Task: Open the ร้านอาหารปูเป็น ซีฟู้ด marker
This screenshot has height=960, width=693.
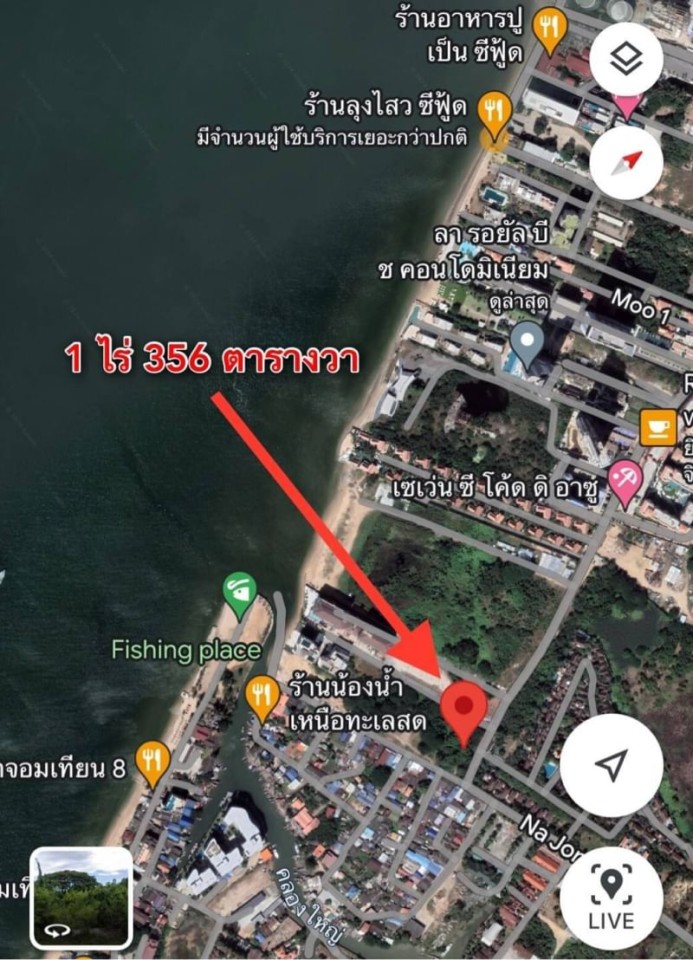Action: (x=549, y=30)
